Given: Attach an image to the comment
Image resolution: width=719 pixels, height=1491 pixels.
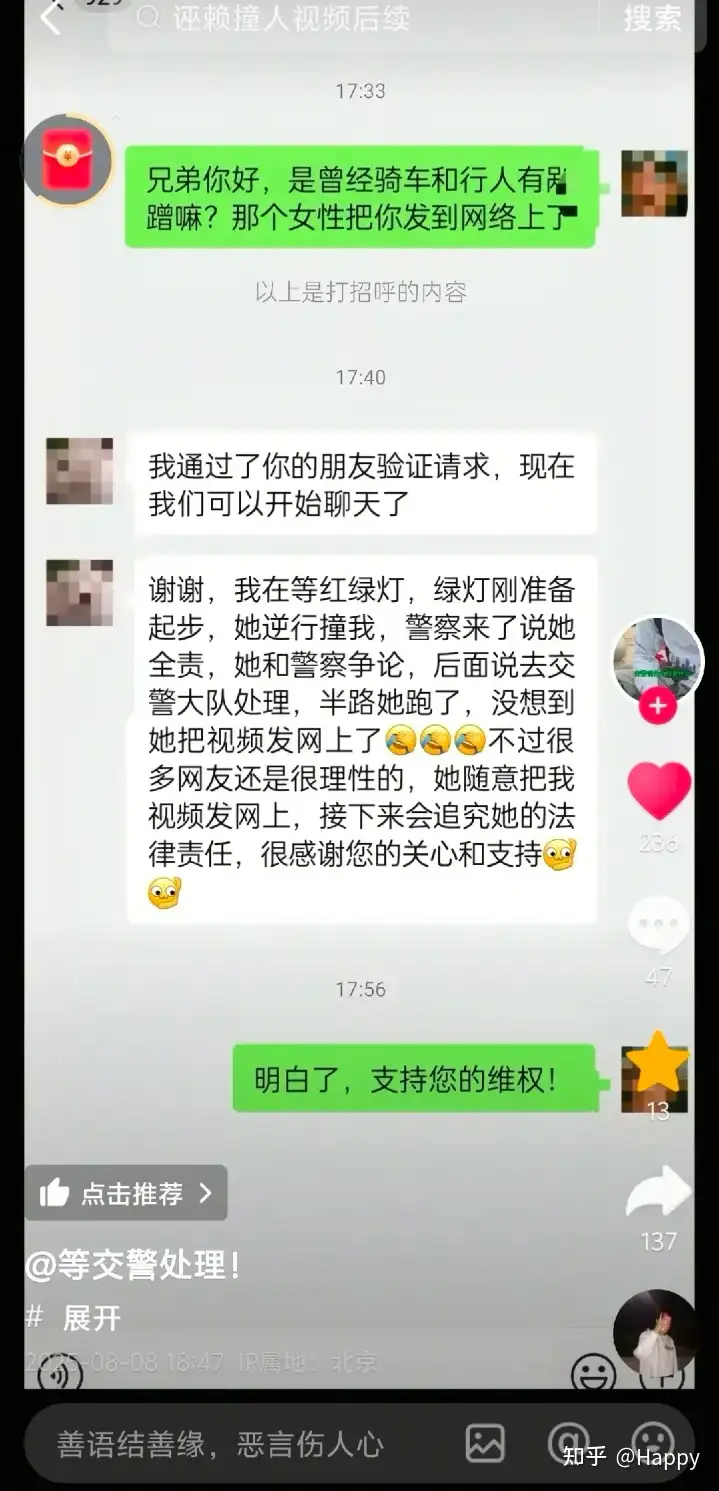Looking at the screenshot, I should 485,1443.
